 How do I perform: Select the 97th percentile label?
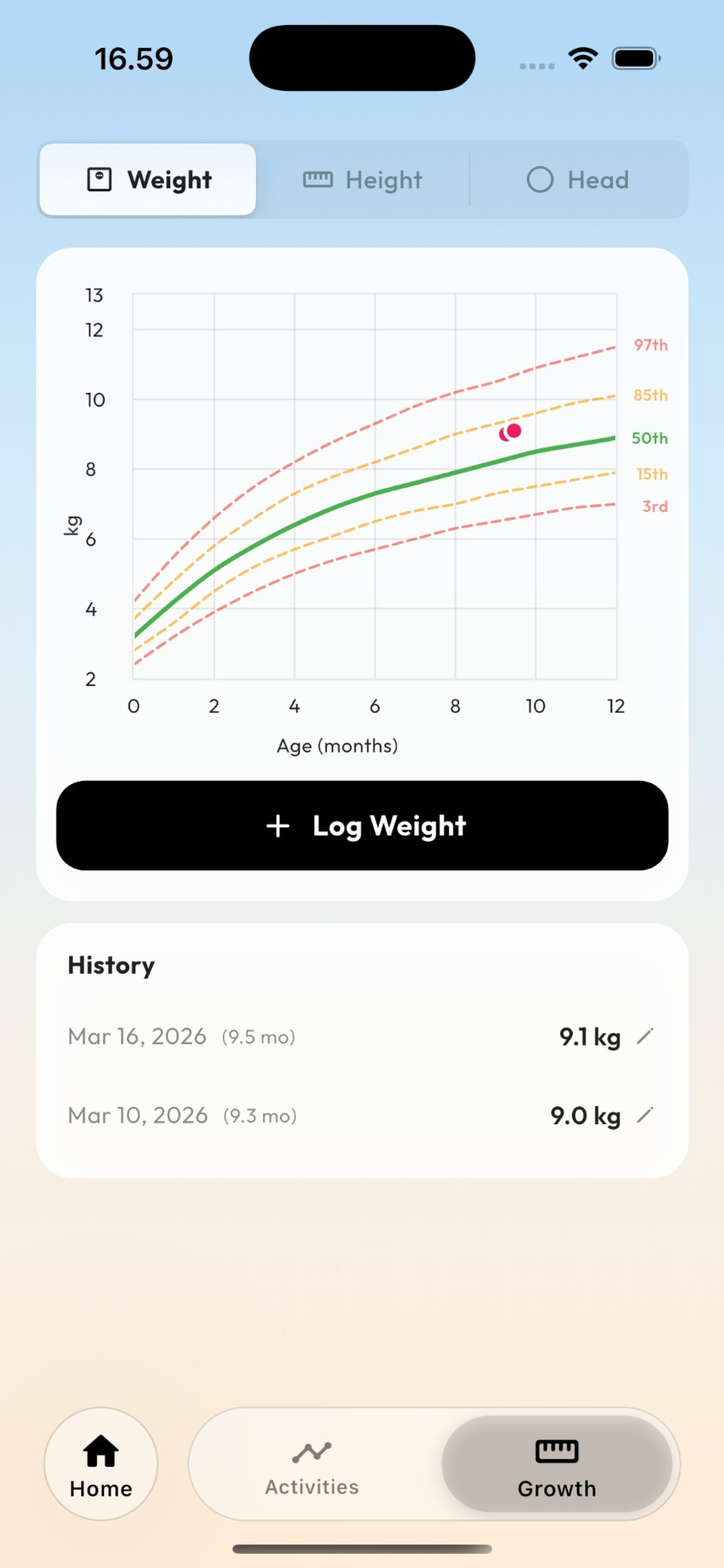click(x=650, y=345)
